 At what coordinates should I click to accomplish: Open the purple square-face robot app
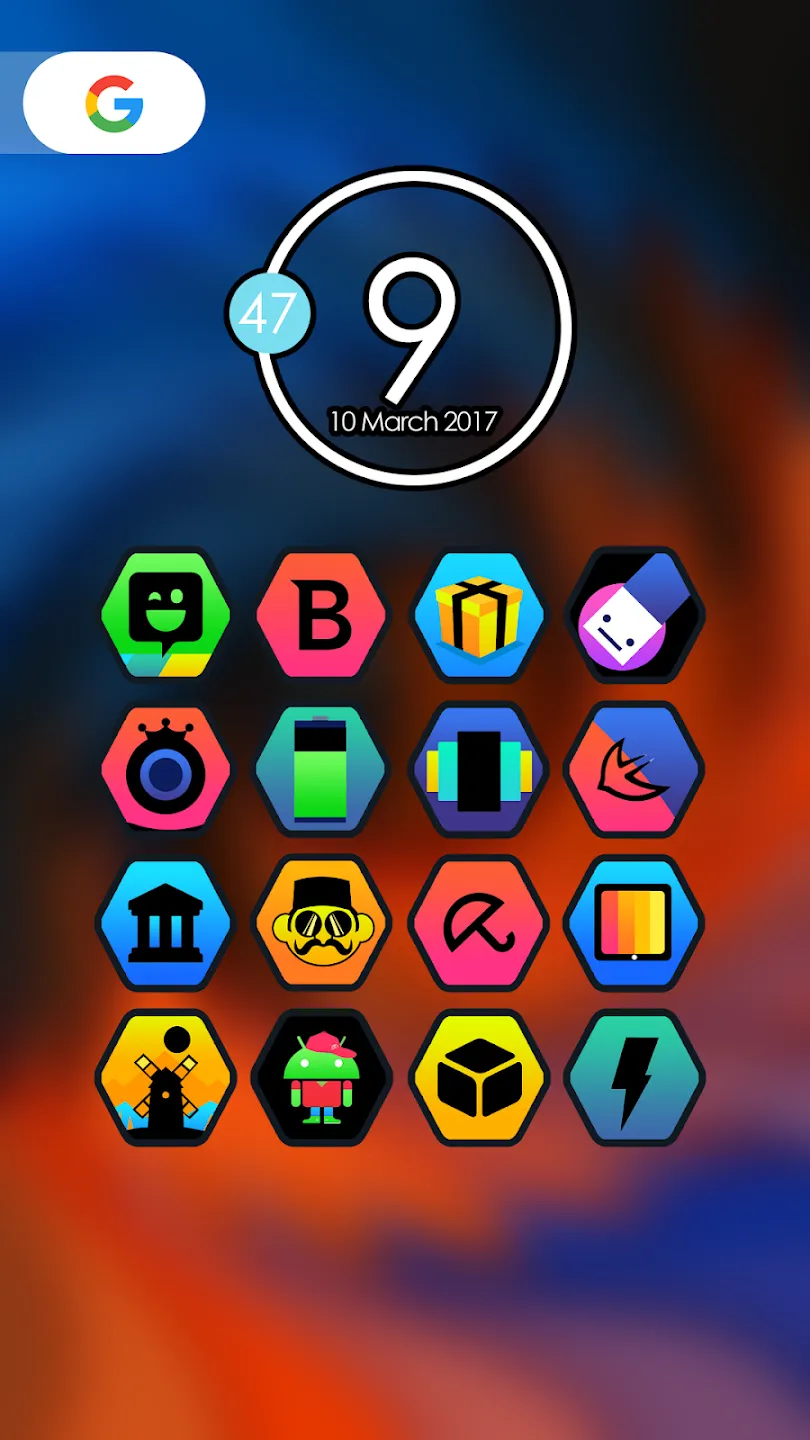(635, 615)
